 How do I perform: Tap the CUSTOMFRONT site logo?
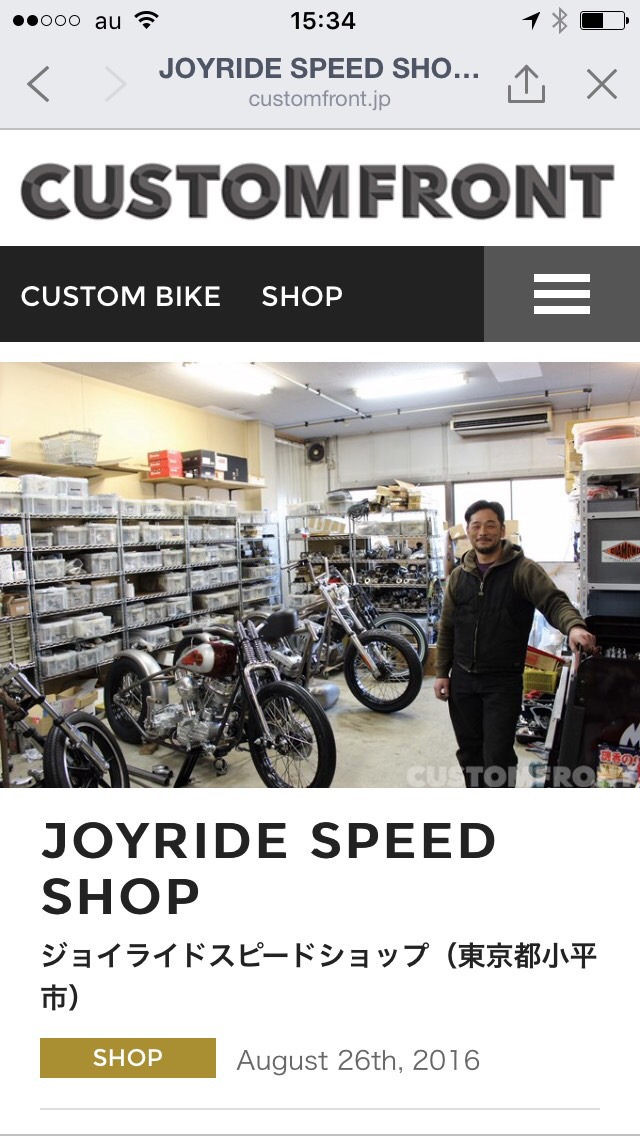coord(318,191)
